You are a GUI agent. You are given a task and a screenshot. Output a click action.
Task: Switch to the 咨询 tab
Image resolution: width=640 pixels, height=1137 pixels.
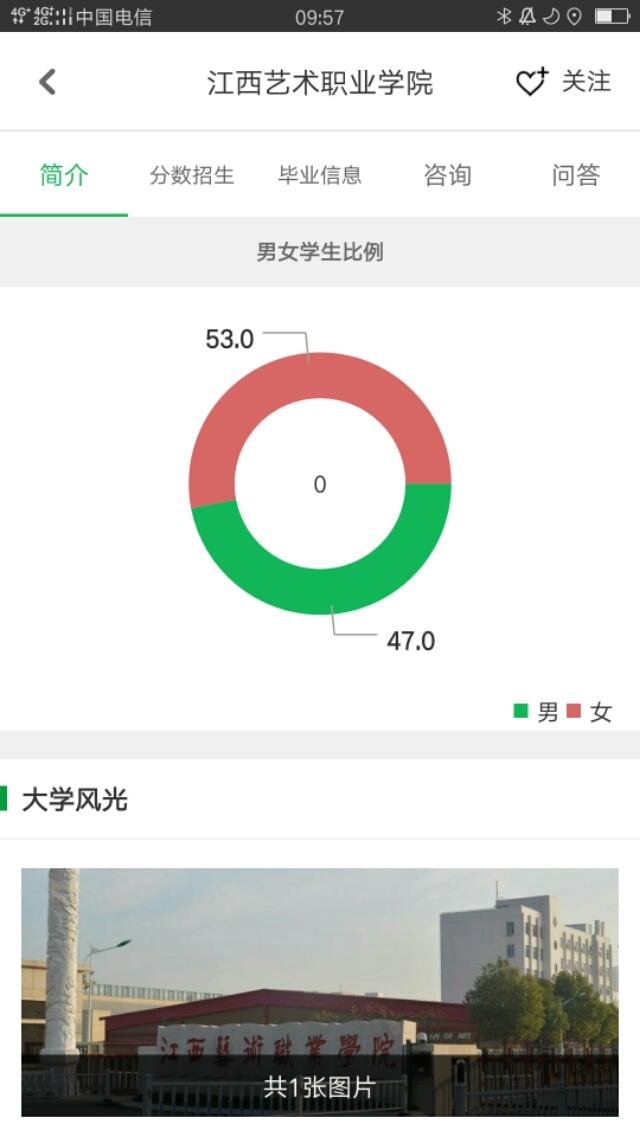tap(448, 175)
